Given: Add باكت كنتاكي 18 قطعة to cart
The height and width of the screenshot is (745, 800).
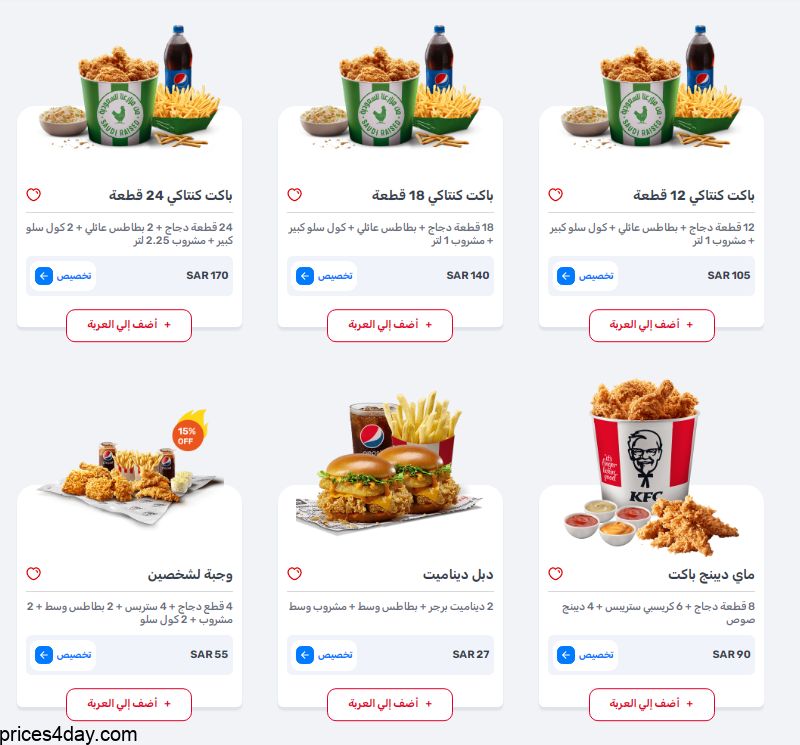Looking at the screenshot, I should [x=390, y=325].
